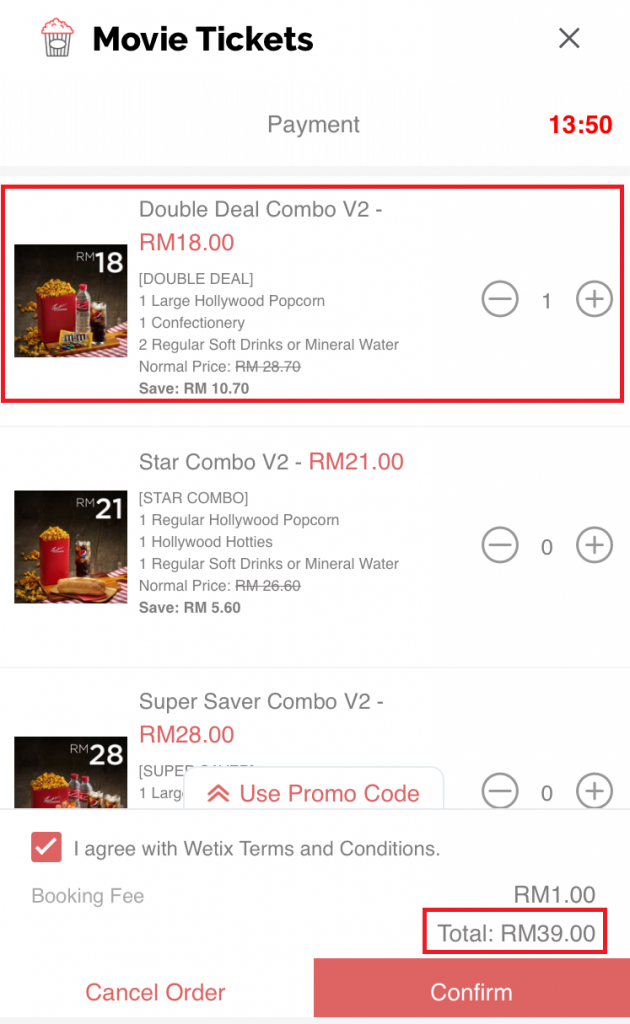Viewport: 630px width, 1024px height.
Task: Close the Movie Tickets screen
Action: (569, 39)
